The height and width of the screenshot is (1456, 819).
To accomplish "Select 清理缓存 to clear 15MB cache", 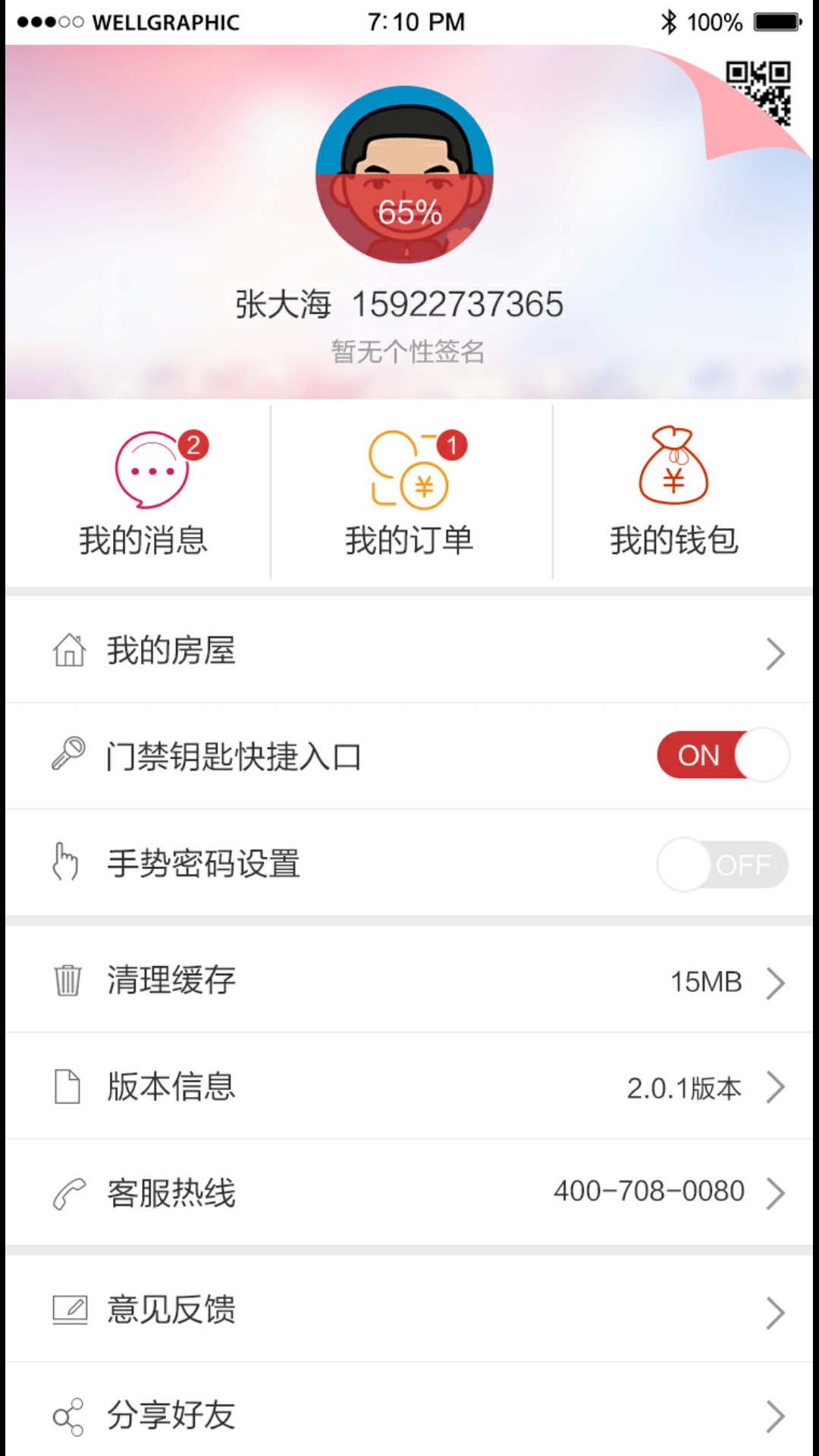I will coord(409,981).
